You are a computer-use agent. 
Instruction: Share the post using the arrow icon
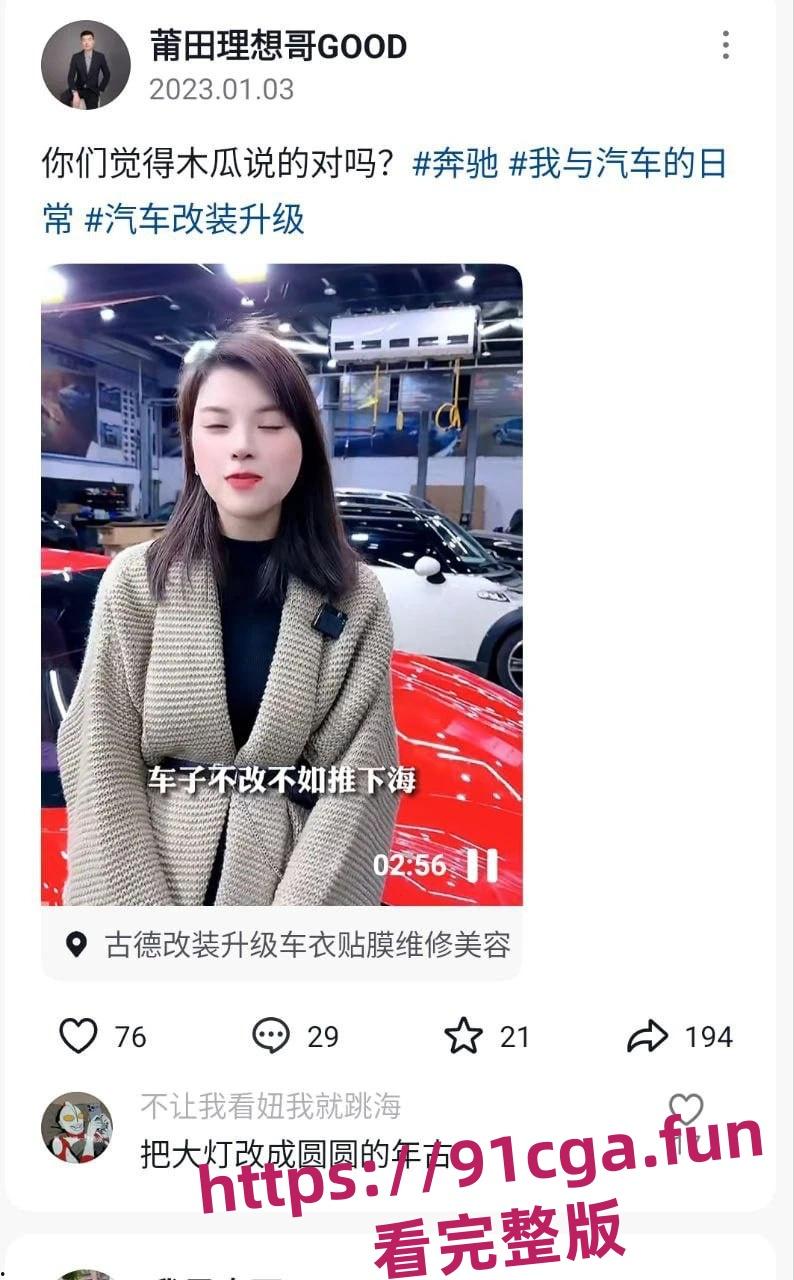649,1037
